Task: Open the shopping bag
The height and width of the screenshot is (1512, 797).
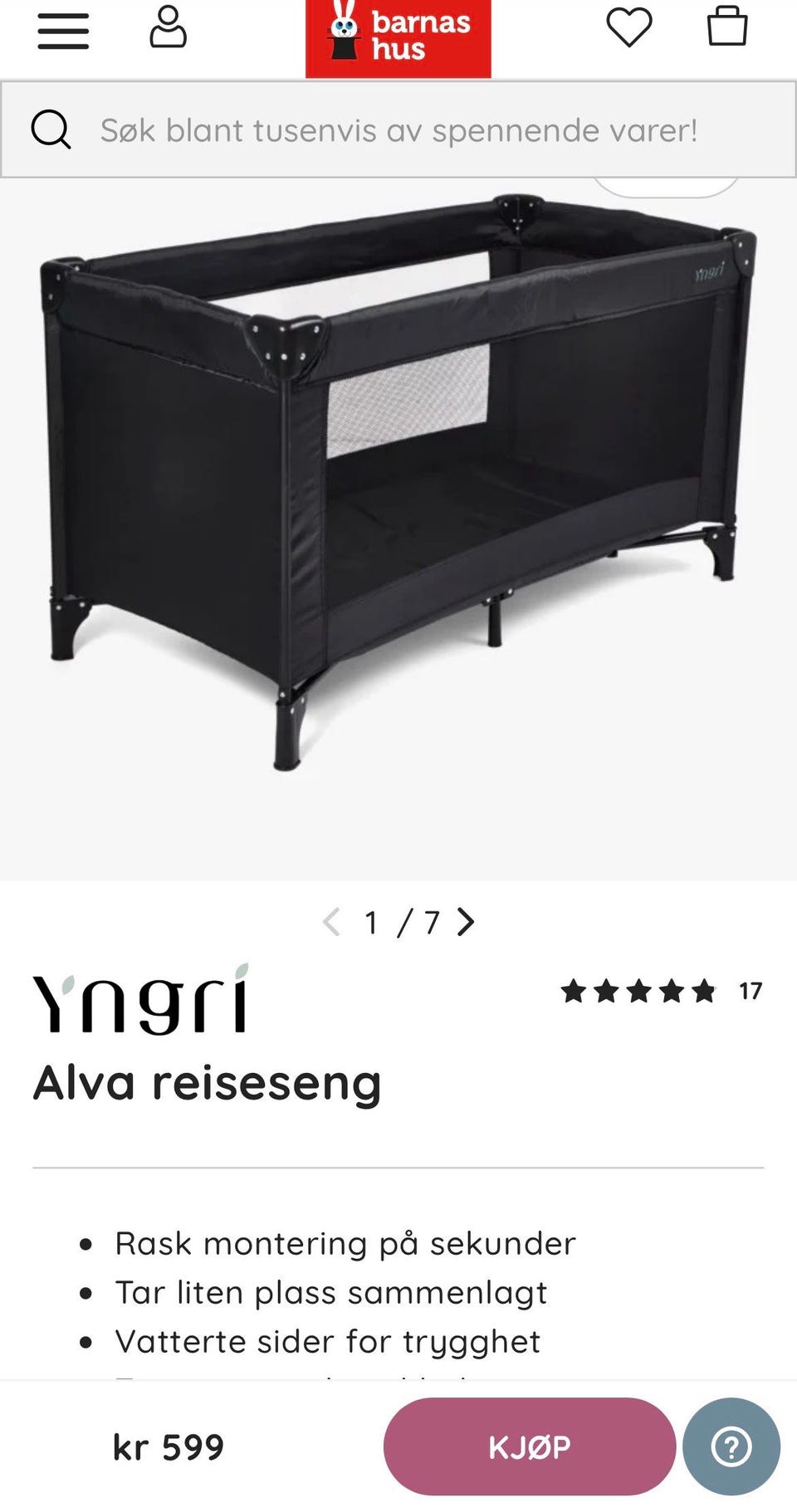Action: pyautogui.click(x=727, y=25)
